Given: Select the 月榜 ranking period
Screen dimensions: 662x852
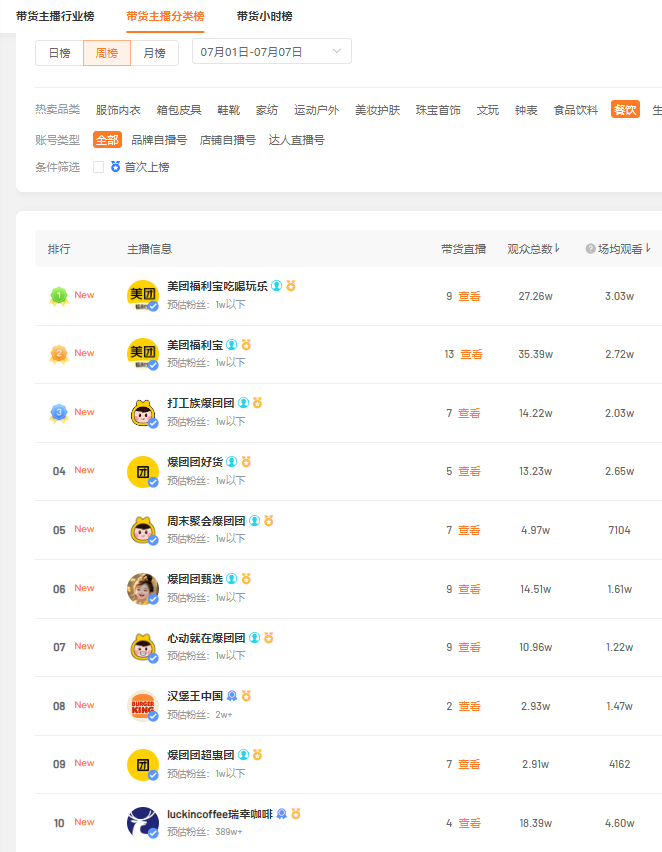Looking at the screenshot, I should [154, 53].
